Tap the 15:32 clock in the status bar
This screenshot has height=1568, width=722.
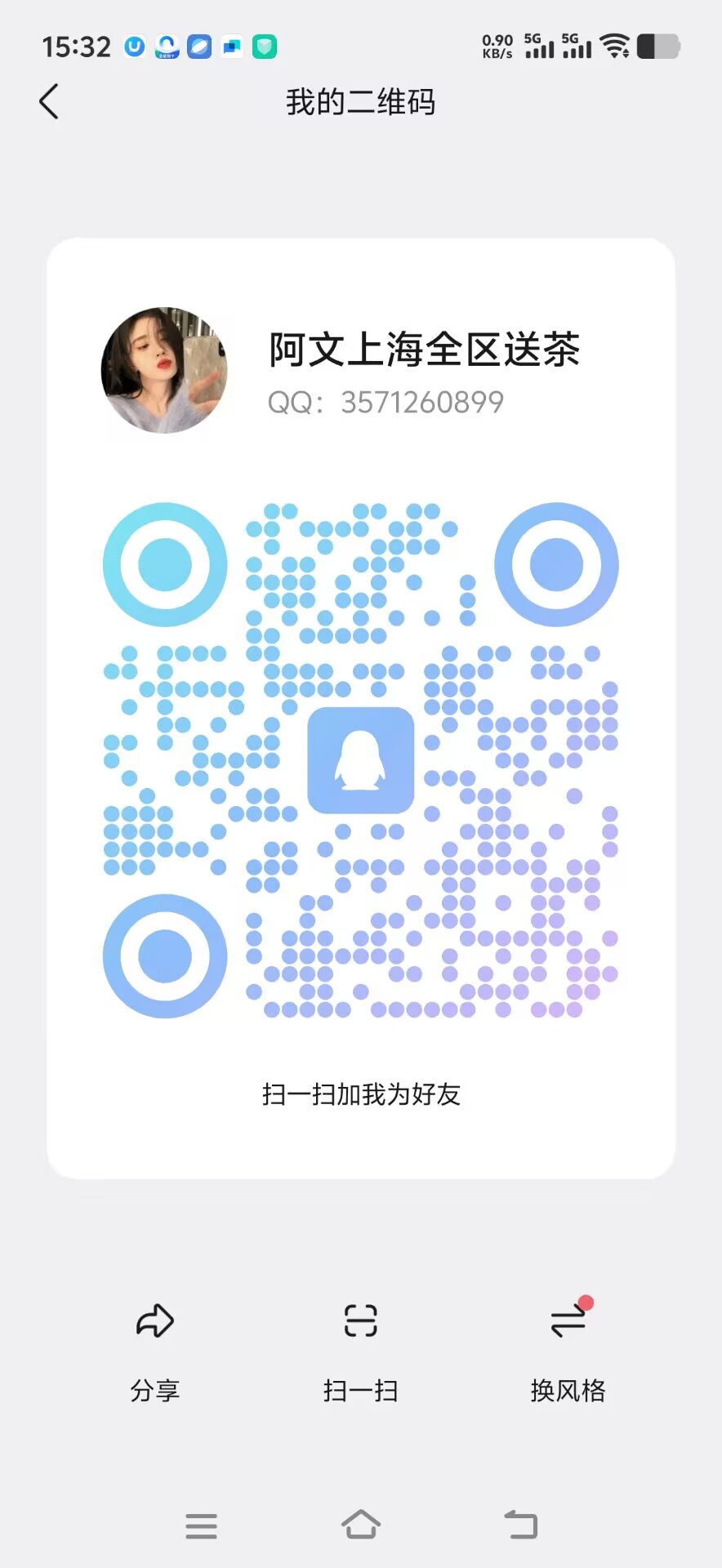(76, 47)
